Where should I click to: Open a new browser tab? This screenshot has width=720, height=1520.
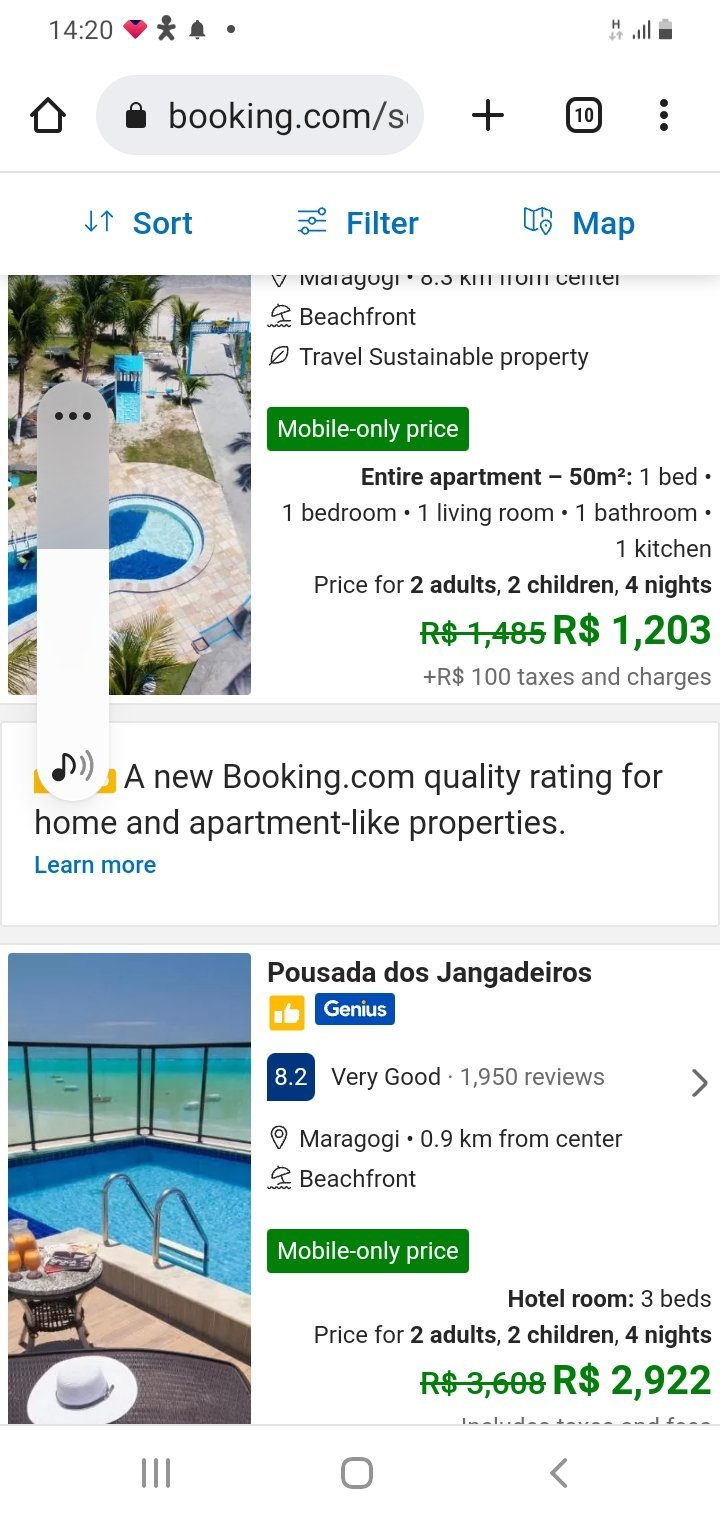(488, 116)
